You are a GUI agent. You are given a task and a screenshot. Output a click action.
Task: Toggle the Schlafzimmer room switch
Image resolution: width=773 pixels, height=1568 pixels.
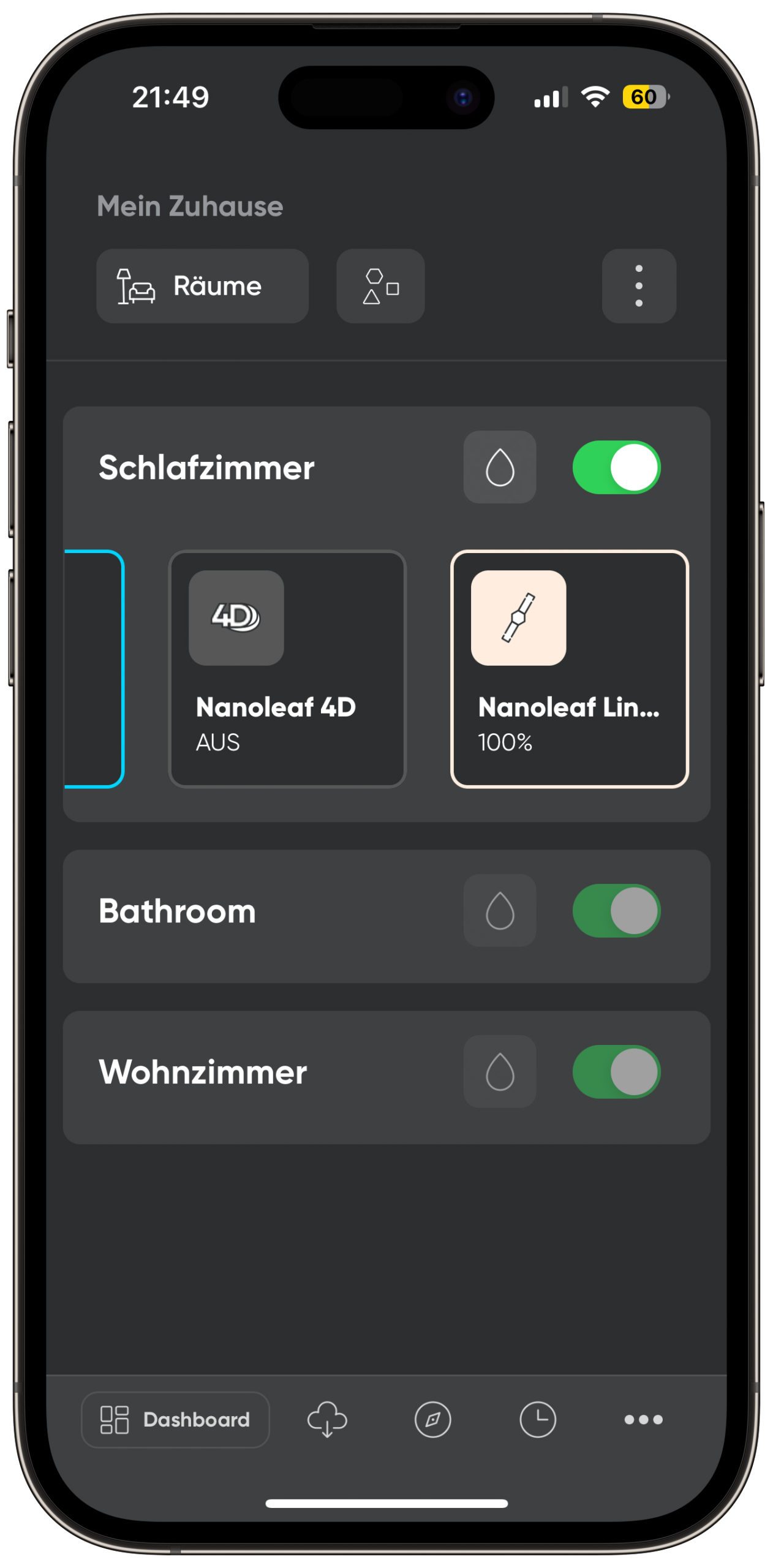[x=616, y=467]
